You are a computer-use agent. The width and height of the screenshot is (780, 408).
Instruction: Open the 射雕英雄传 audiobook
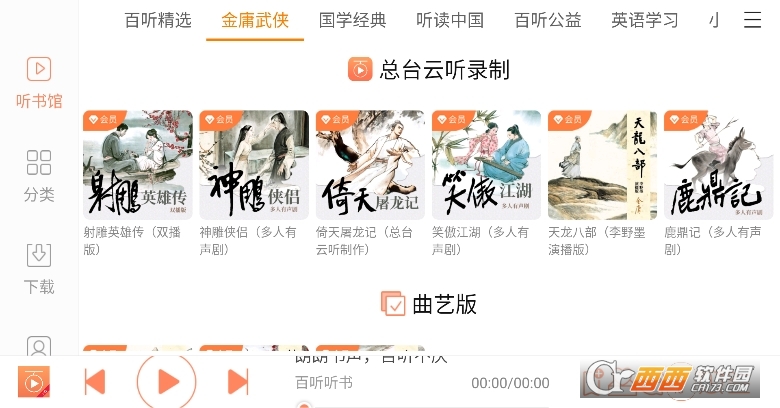(x=138, y=165)
